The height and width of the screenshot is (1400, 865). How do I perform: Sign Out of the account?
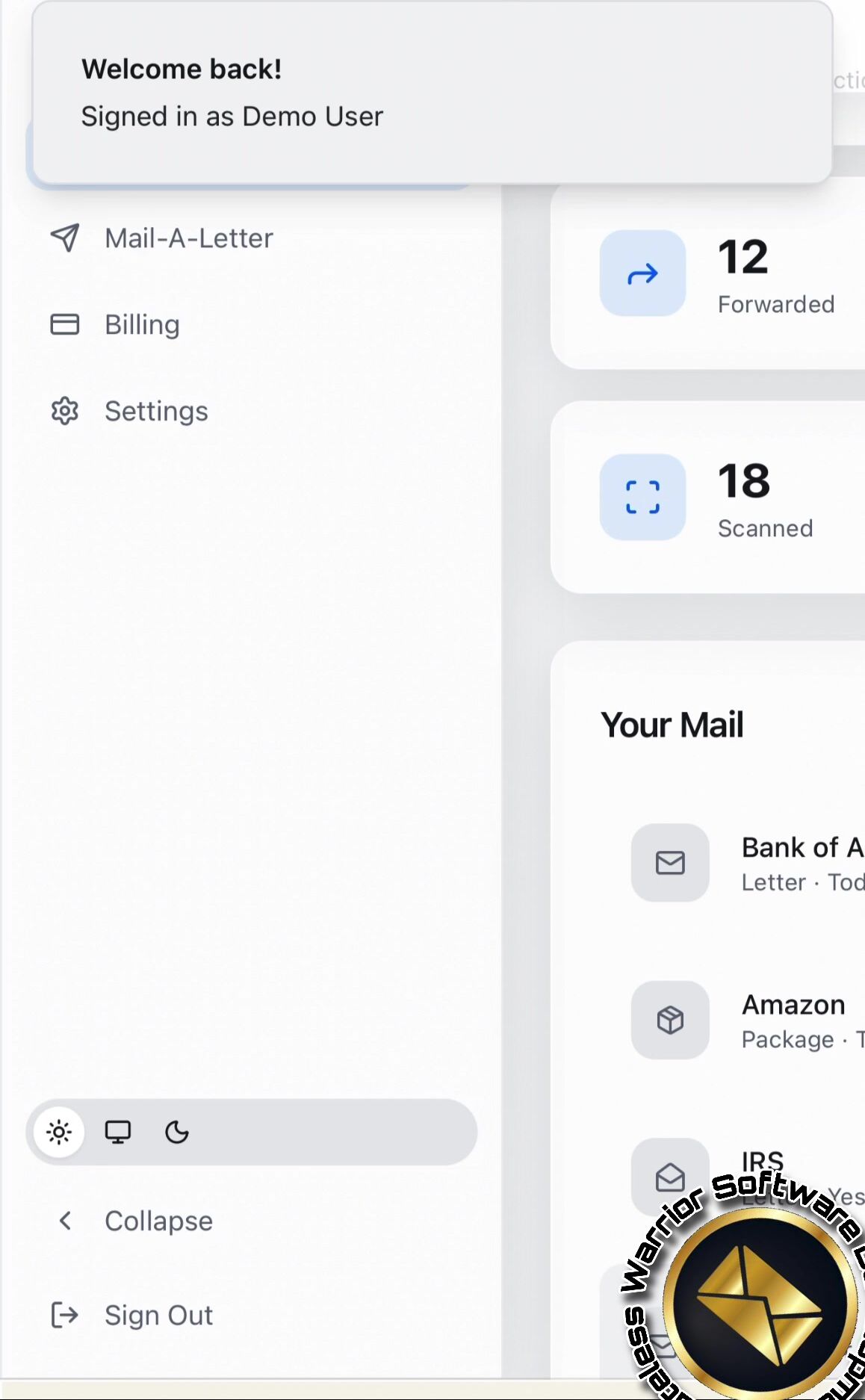[x=158, y=1316]
